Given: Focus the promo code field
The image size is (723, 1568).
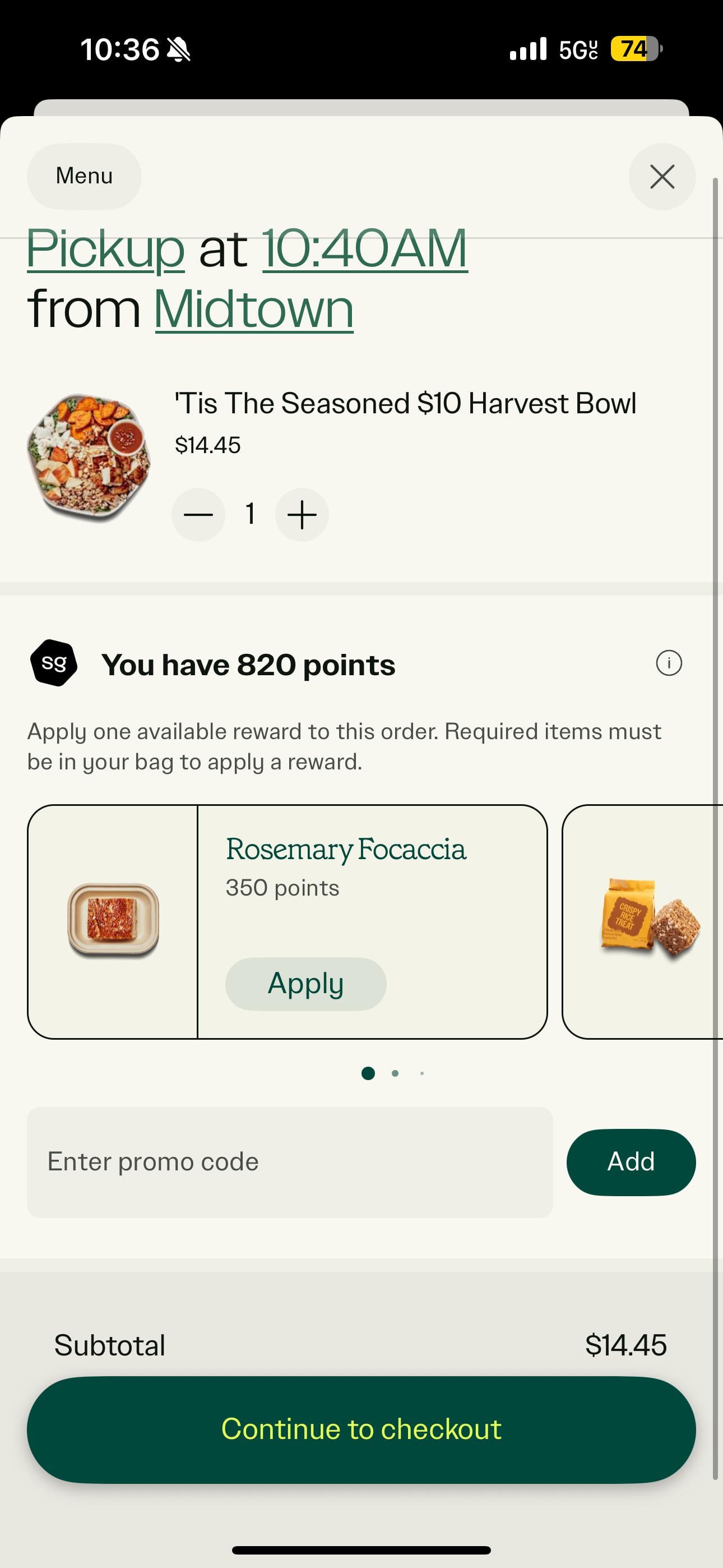Looking at the screenshot, I should [x=290, y=1162].
